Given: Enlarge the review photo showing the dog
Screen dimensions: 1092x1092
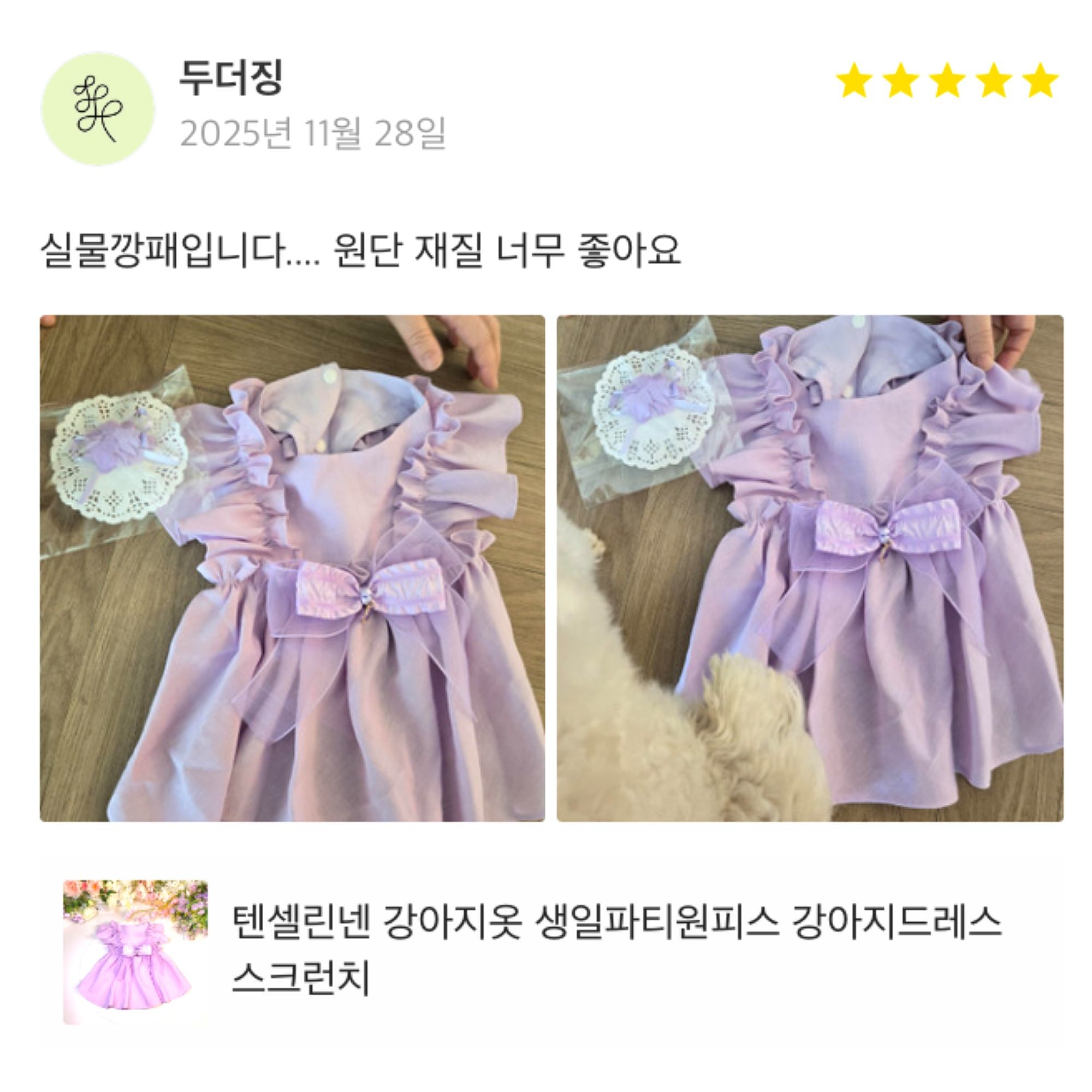Looking at the screenshot, I should [809, 568].
